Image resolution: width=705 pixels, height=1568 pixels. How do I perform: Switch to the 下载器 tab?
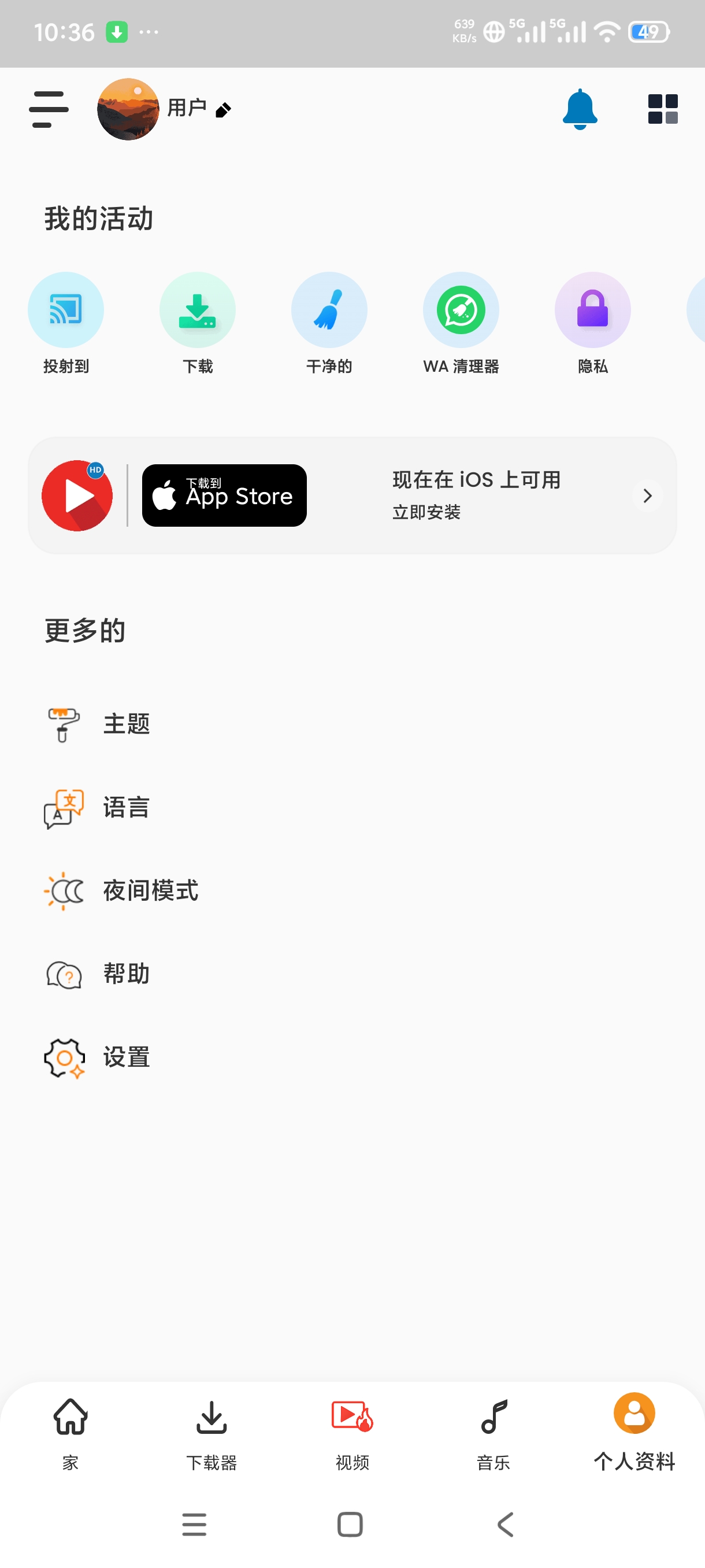click(x=211, y=1433)
